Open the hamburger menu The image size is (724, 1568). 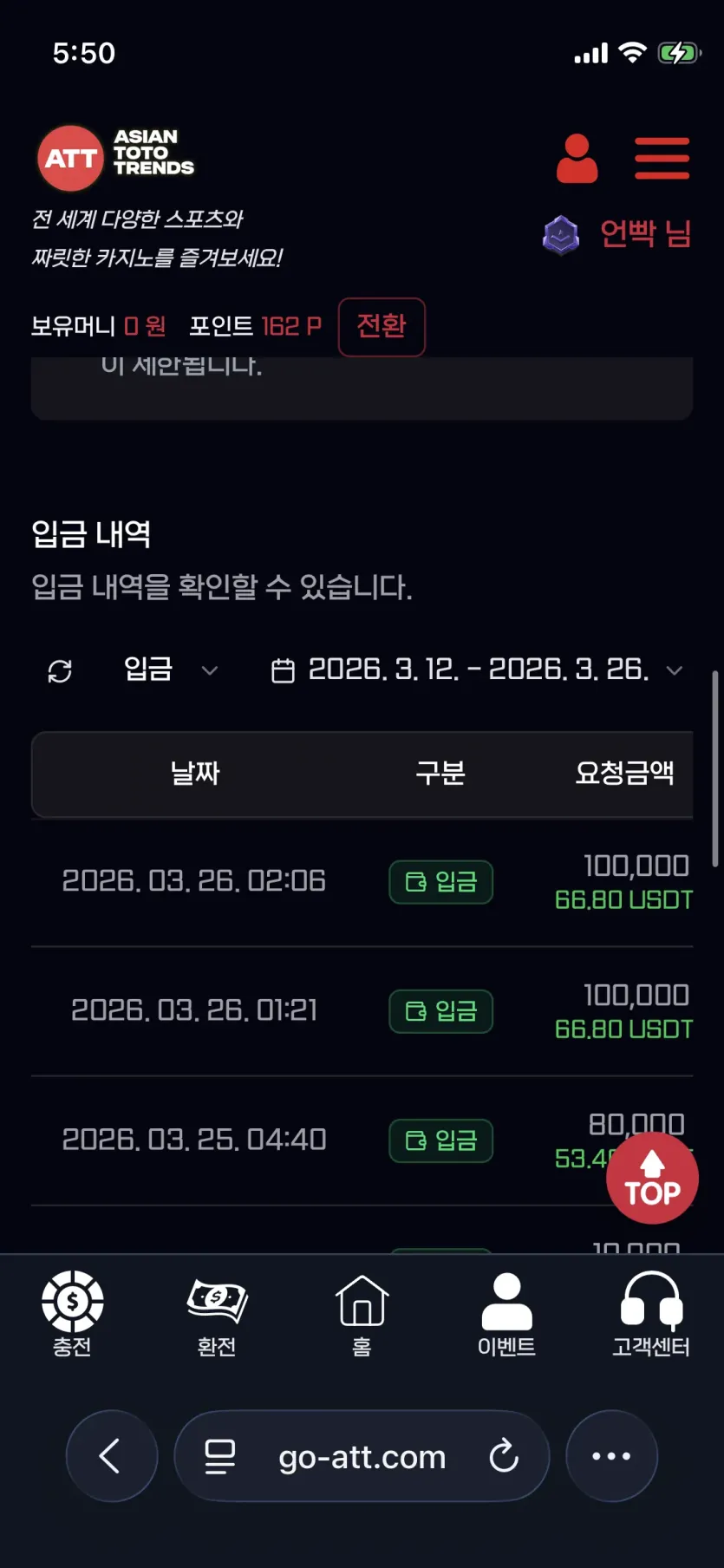[662, 159]
